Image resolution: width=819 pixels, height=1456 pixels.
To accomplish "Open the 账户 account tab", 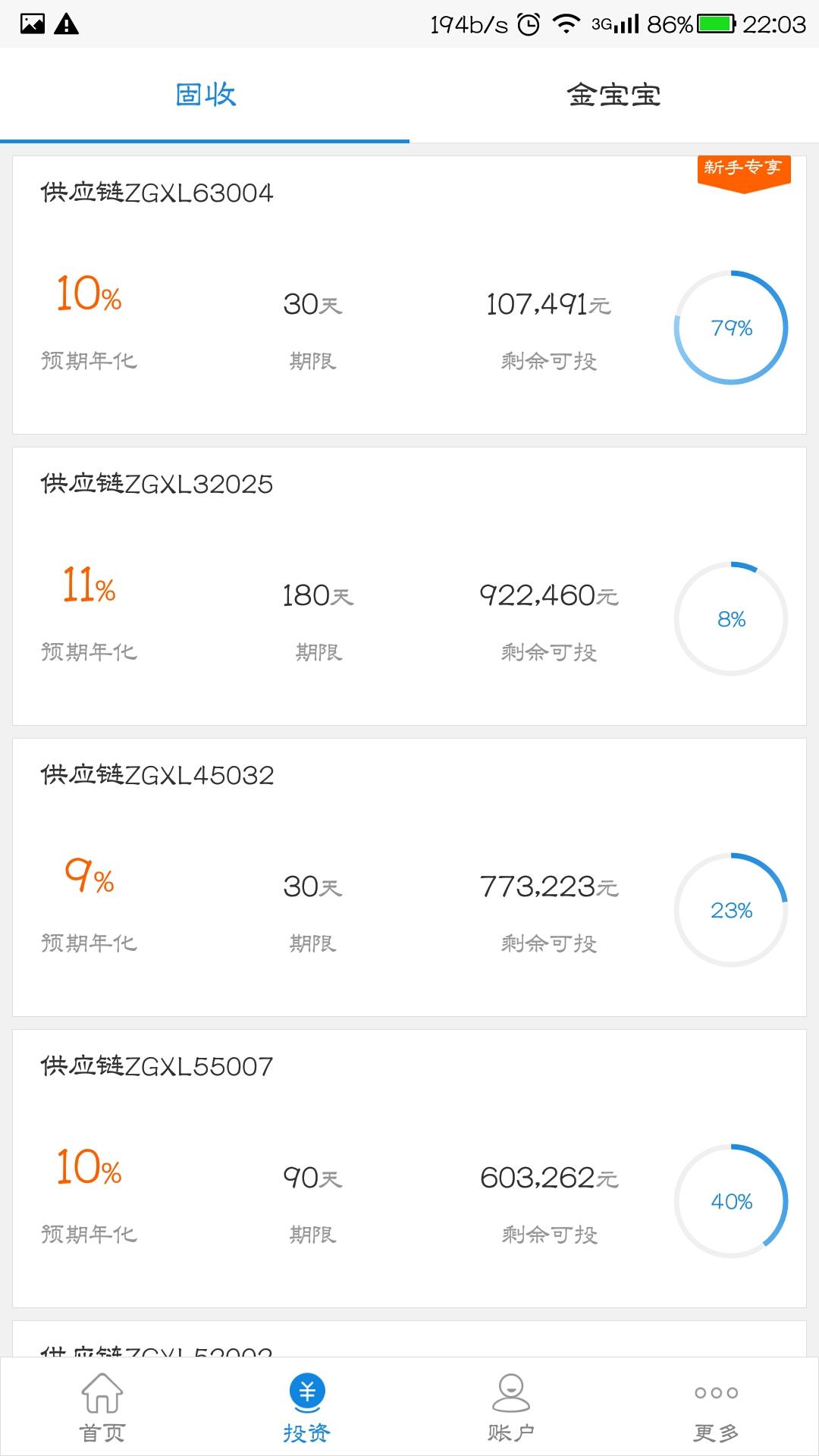I will (511, 1407).
